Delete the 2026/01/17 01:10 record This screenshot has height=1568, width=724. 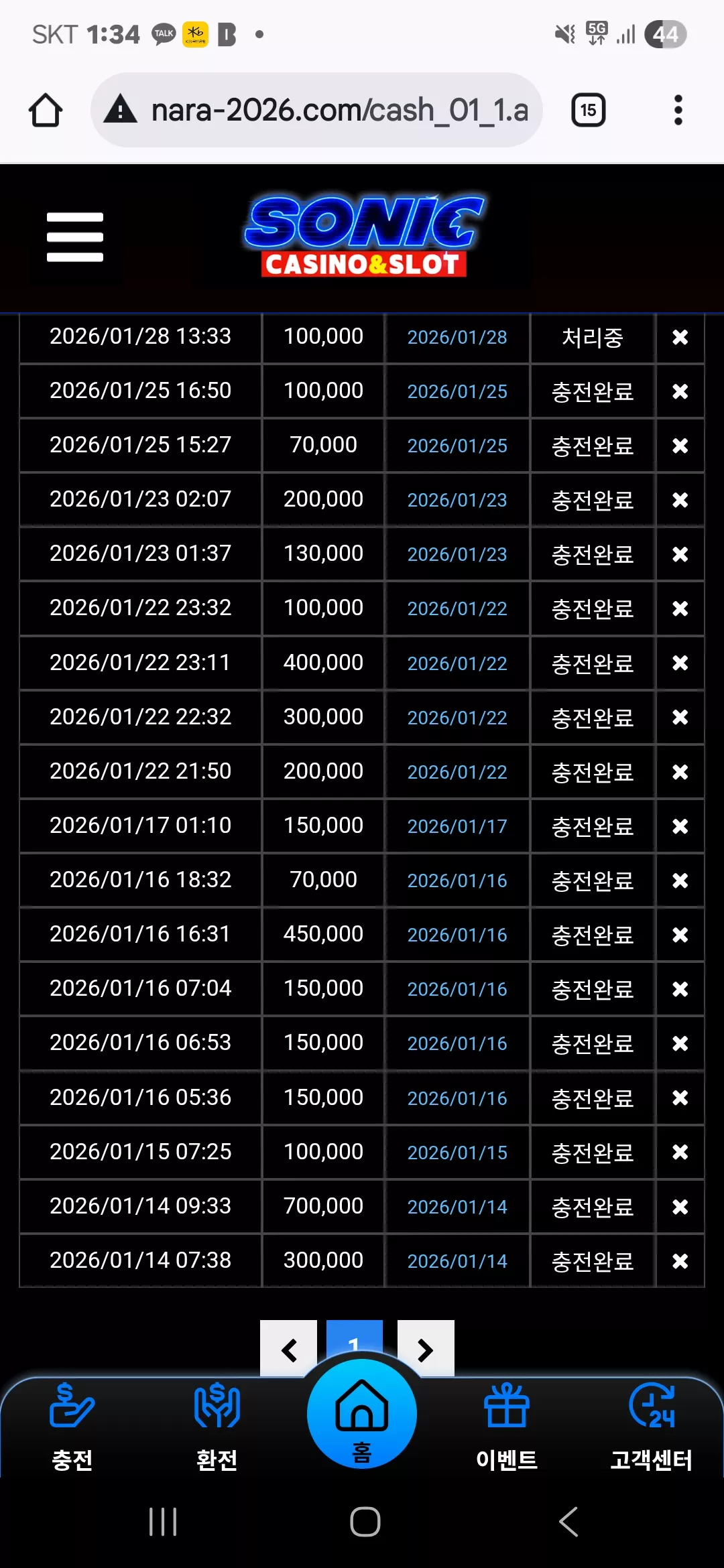tap(680, 826)
